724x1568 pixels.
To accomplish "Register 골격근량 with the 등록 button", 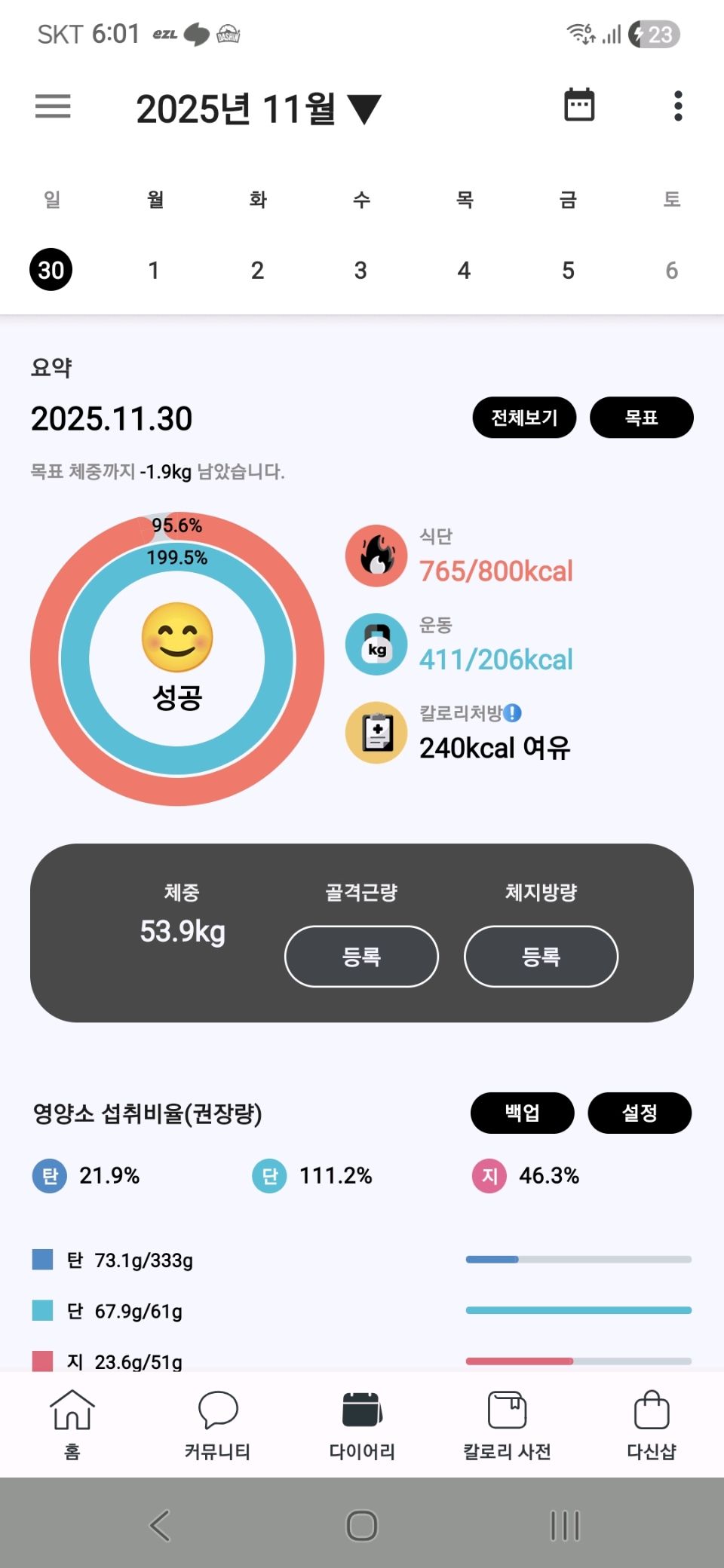I will (361, 956).
